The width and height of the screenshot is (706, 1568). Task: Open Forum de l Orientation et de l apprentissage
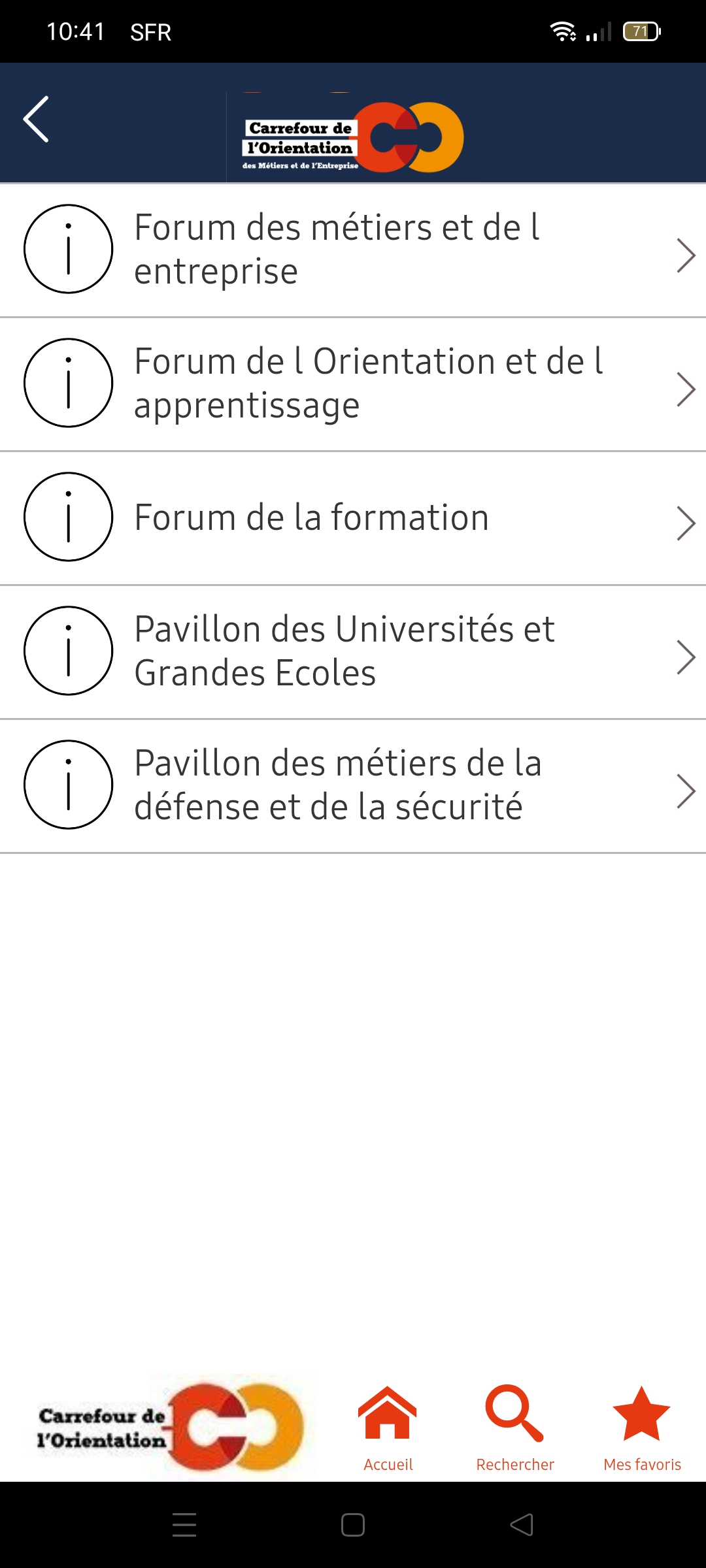[x=353, y=384]
